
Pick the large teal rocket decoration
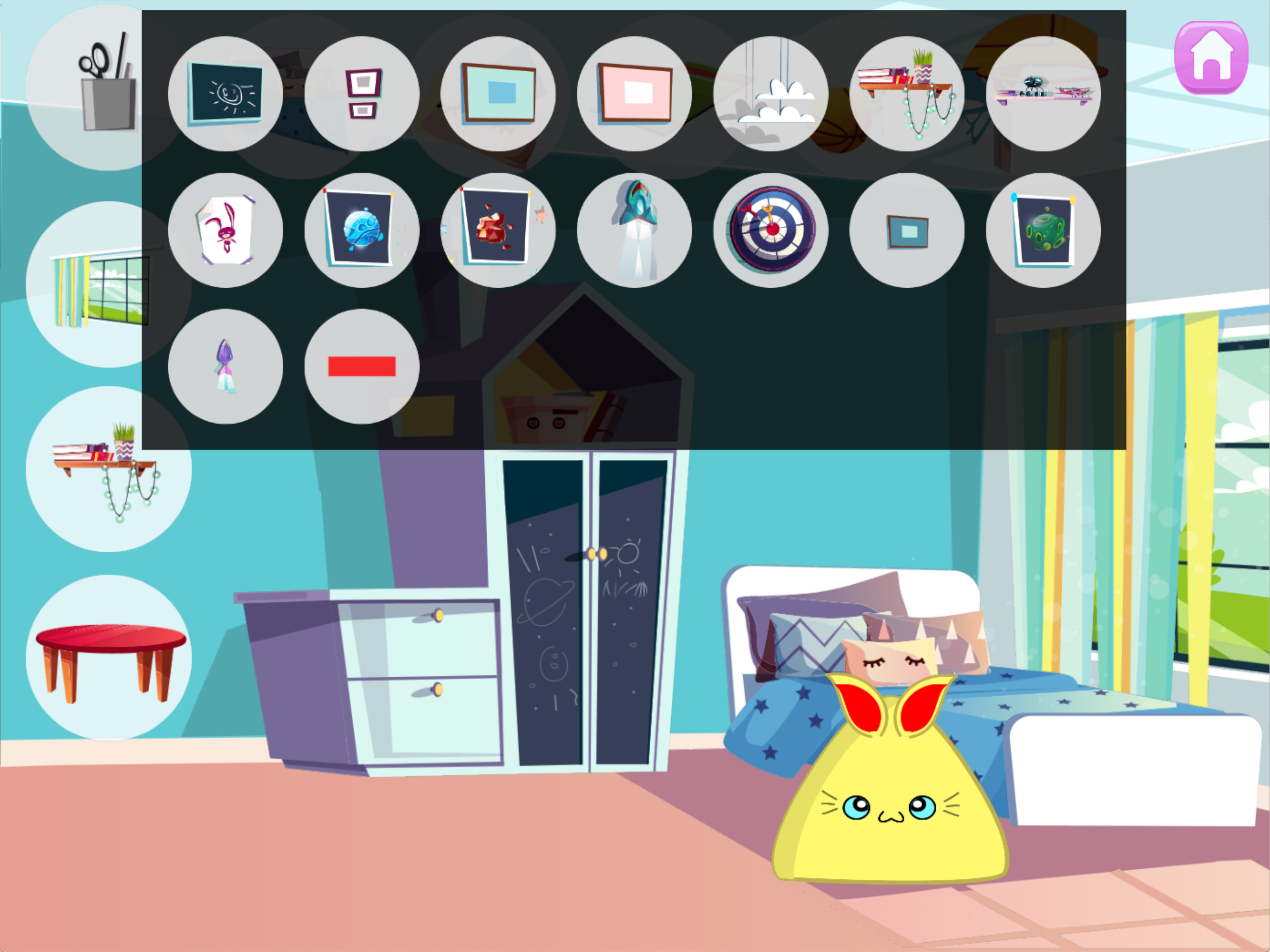pos(635,230)
